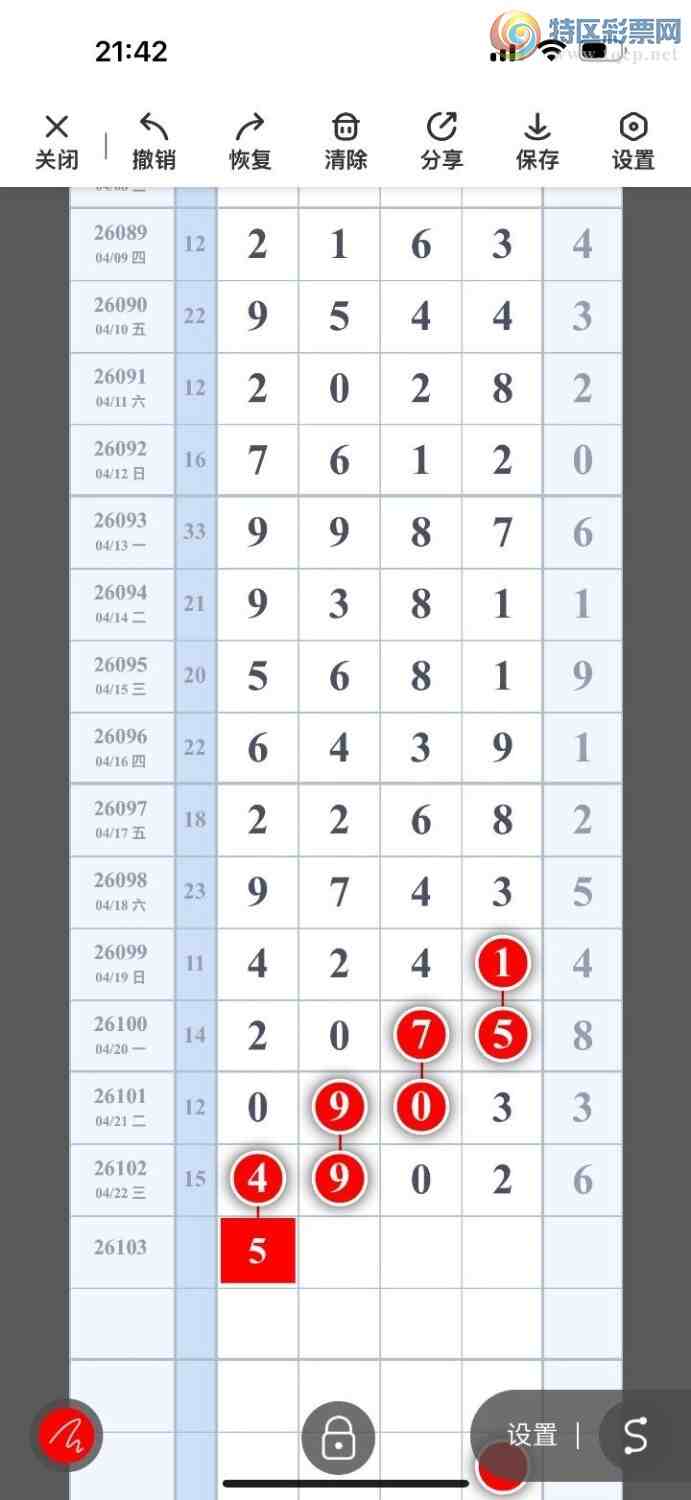Screen dimensions: 691x1500
Task: Undo the last mark with 撤销
Action: coord(153,141)
